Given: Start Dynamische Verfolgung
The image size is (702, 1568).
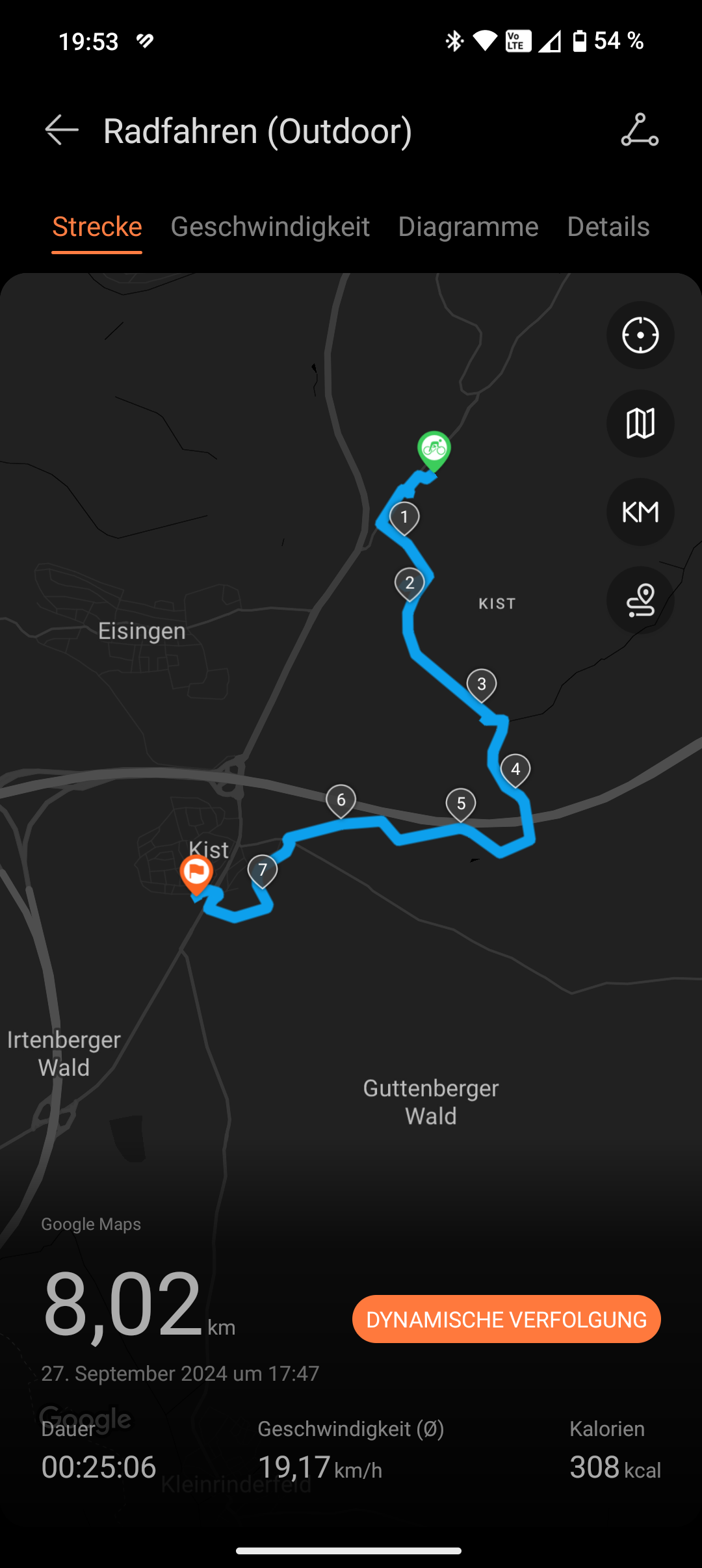Looking at the screenshot, I should [x=506, y=1319].
